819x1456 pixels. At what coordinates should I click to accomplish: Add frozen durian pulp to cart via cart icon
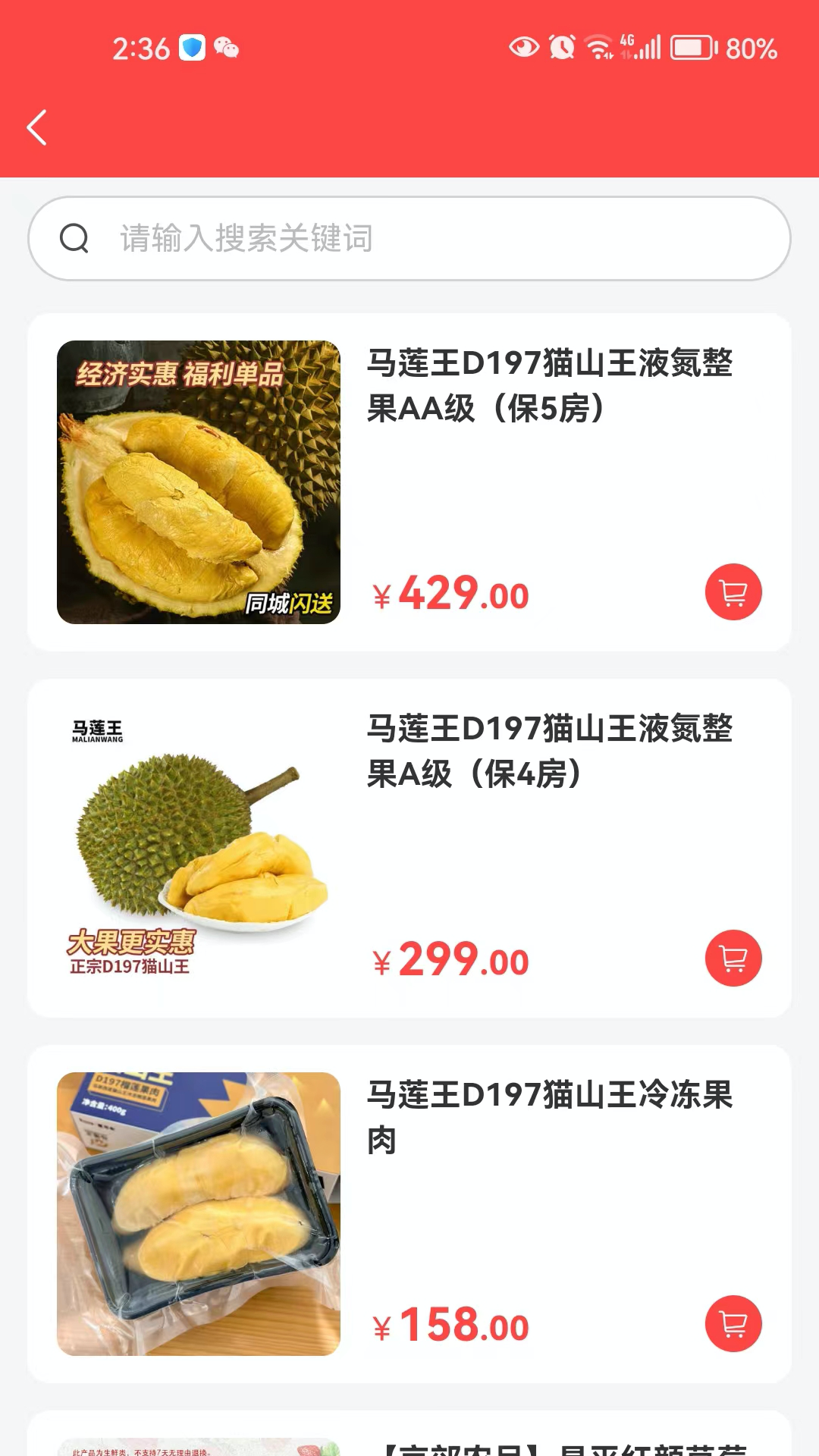[x=733, y=1324]
